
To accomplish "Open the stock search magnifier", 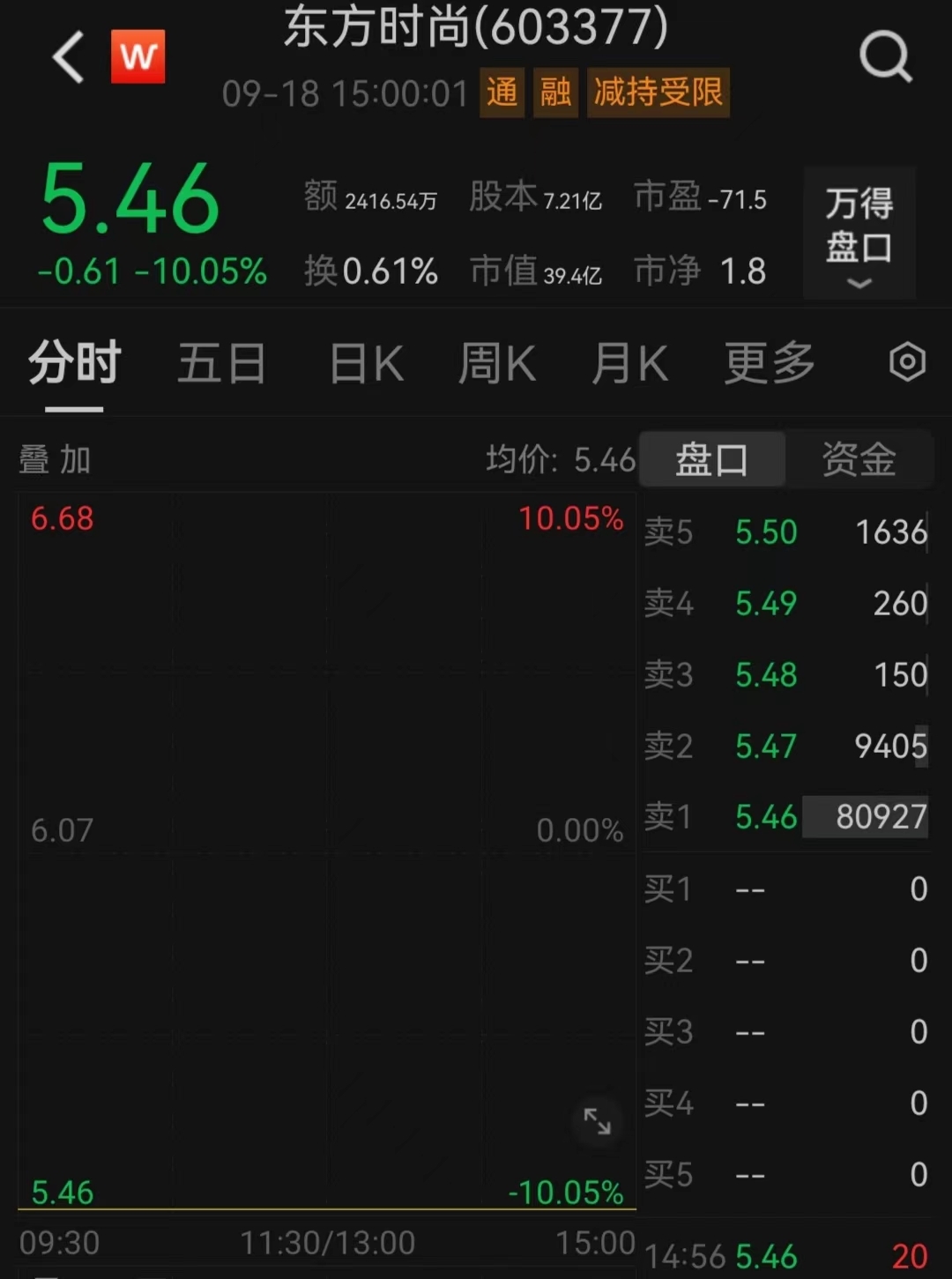I will point(884,57).
